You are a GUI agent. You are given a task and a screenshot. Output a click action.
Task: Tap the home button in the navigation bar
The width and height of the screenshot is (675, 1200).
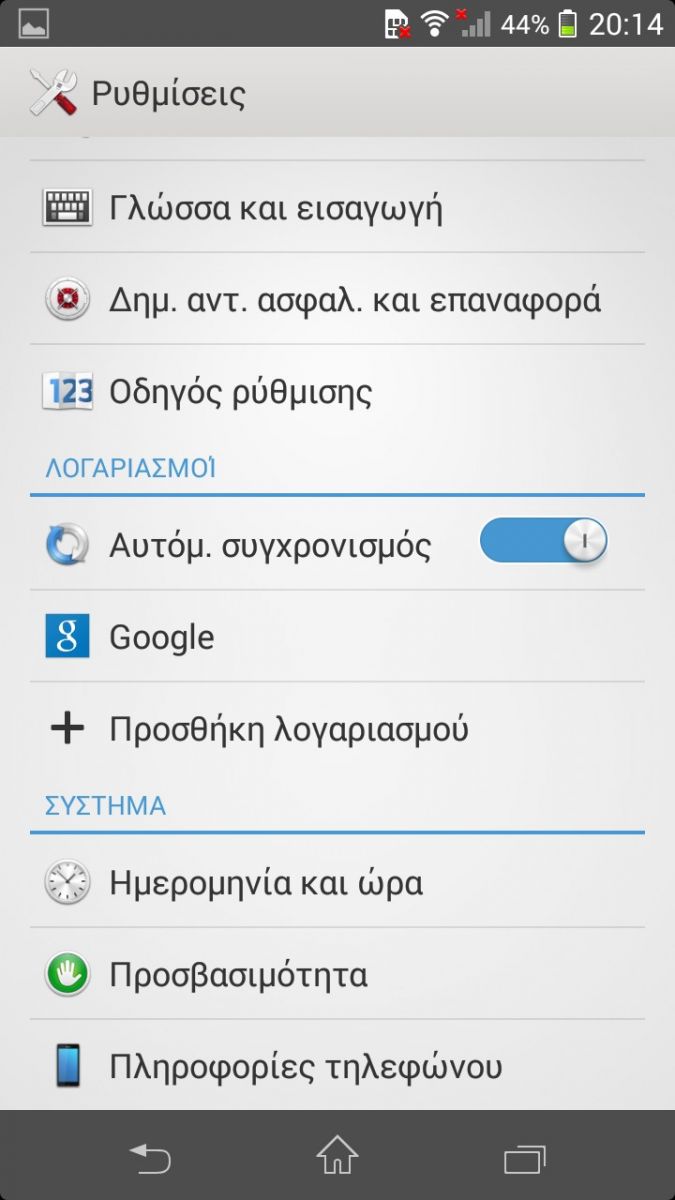pos(337,1157)
